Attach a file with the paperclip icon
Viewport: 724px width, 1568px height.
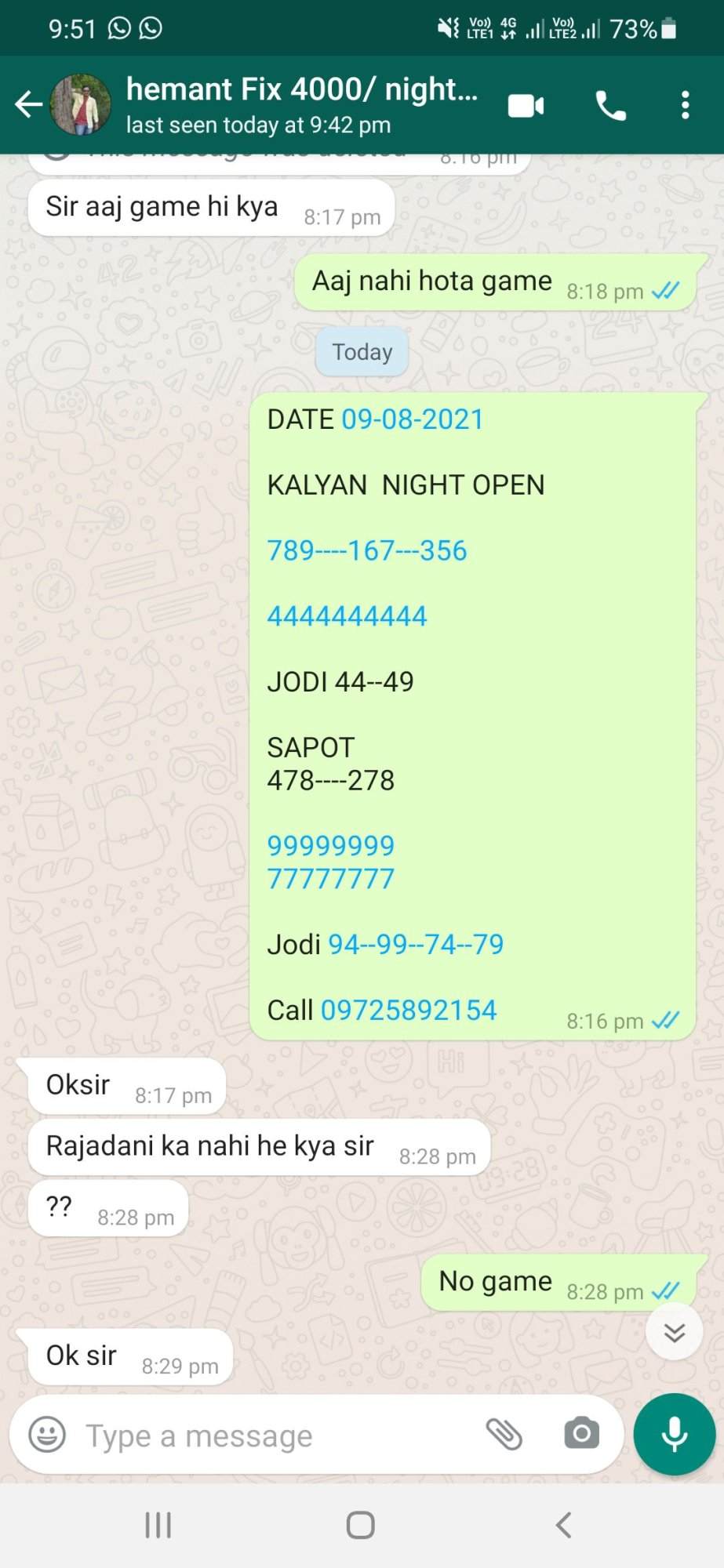[504, 1434]
